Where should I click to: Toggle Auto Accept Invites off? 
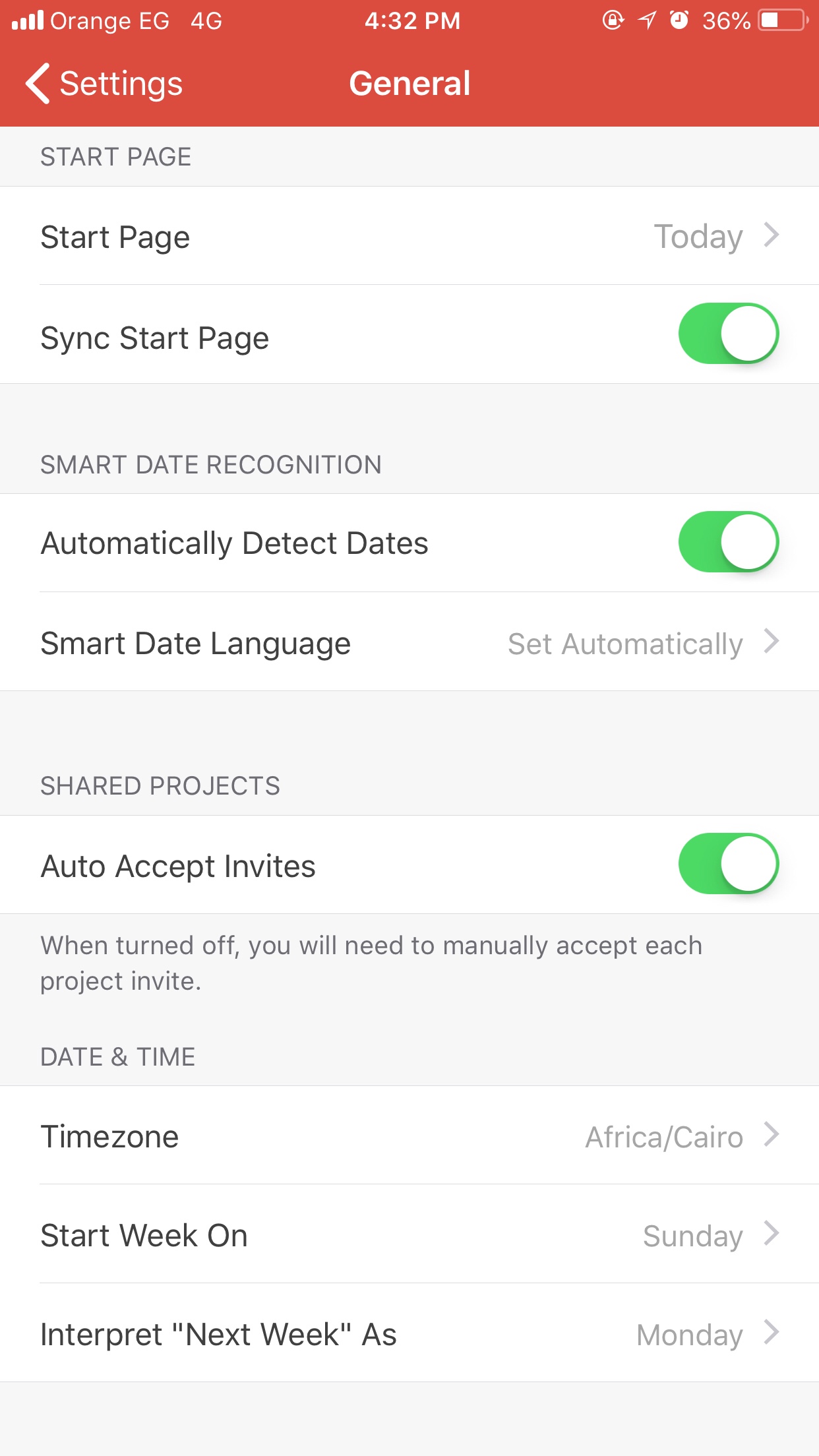click(728, 864)
